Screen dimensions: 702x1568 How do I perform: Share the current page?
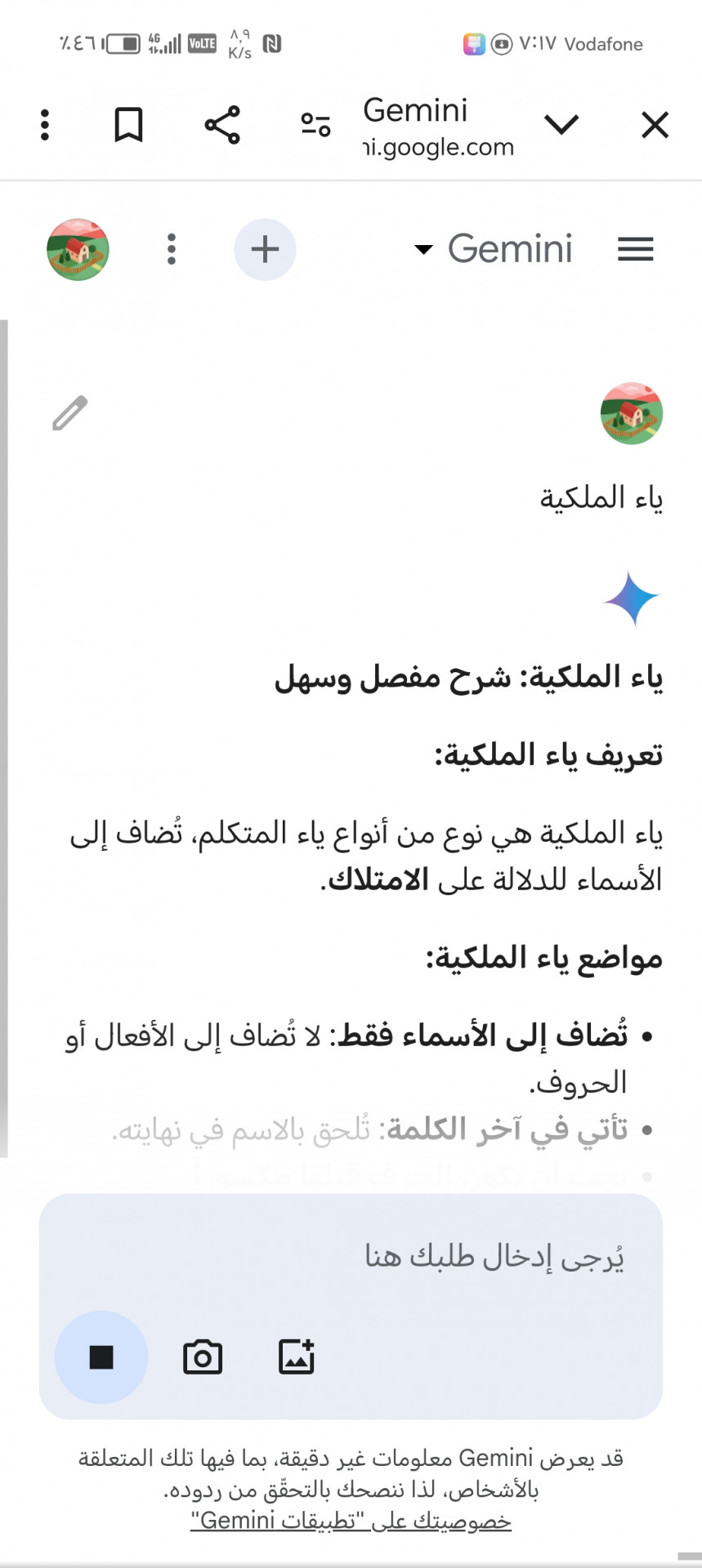point(222,125)
